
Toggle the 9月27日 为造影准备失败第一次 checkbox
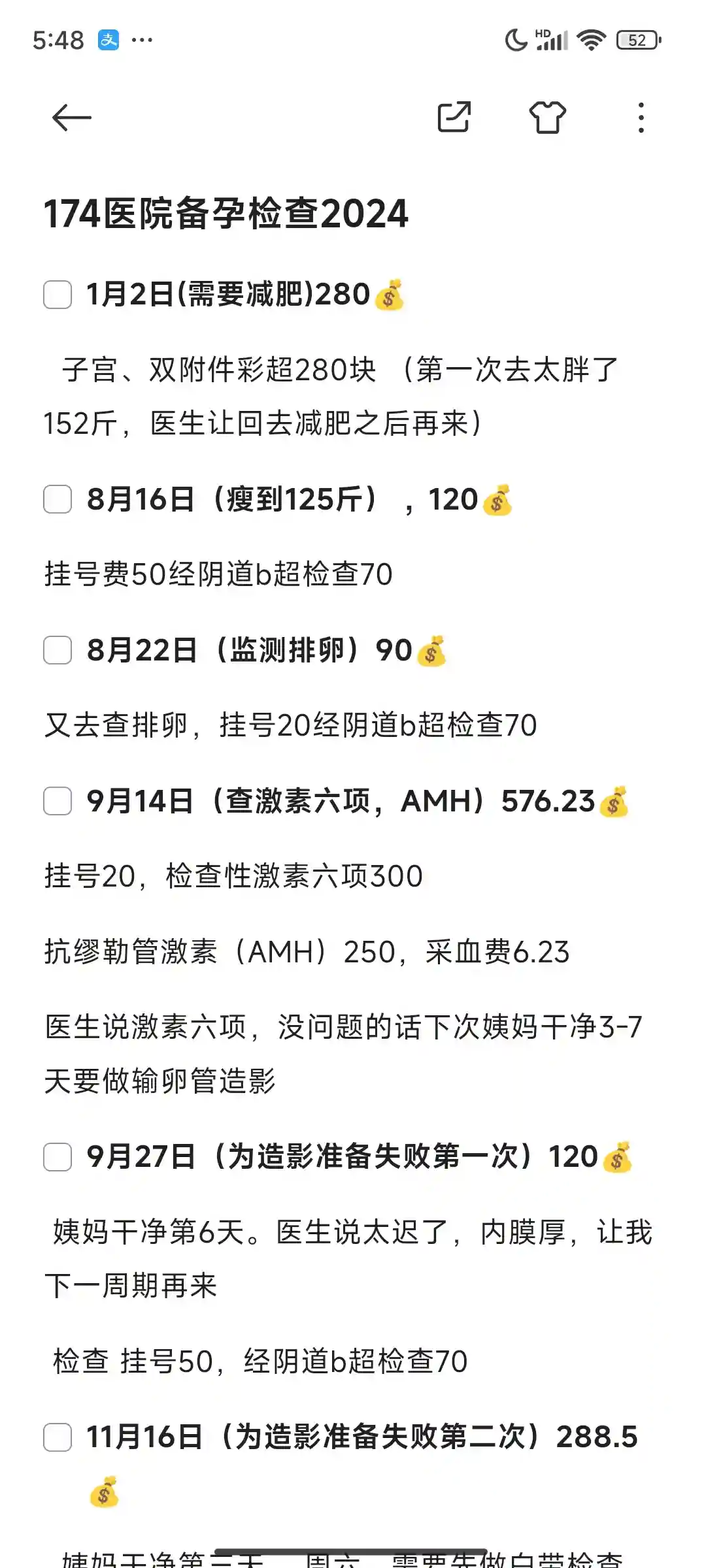58,1156
